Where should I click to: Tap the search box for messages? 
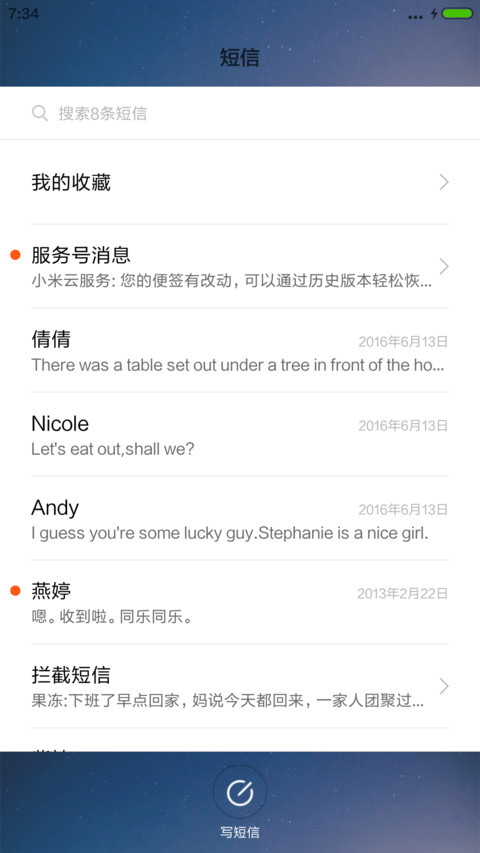pos(240,113)
